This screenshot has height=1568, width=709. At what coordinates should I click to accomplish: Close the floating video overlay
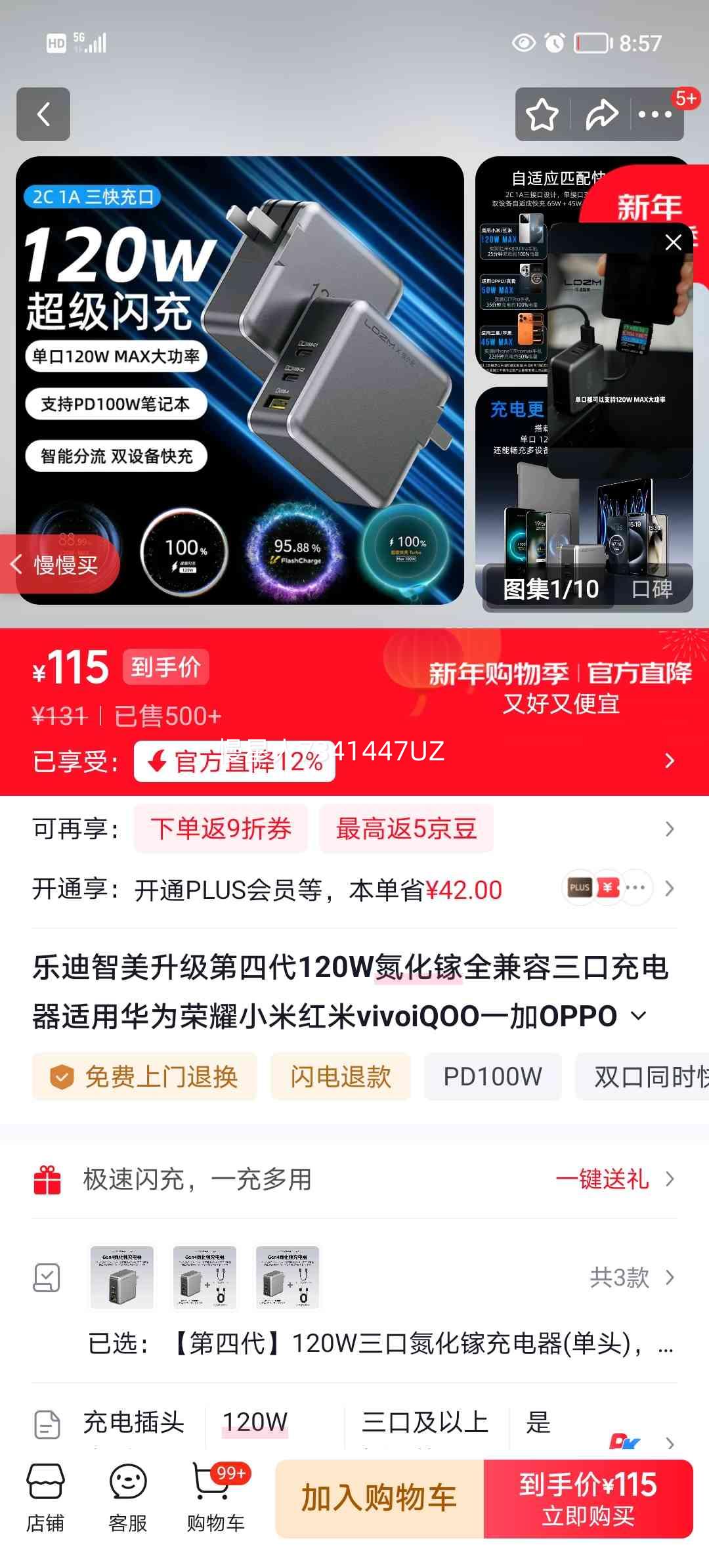tap(674, 242)
